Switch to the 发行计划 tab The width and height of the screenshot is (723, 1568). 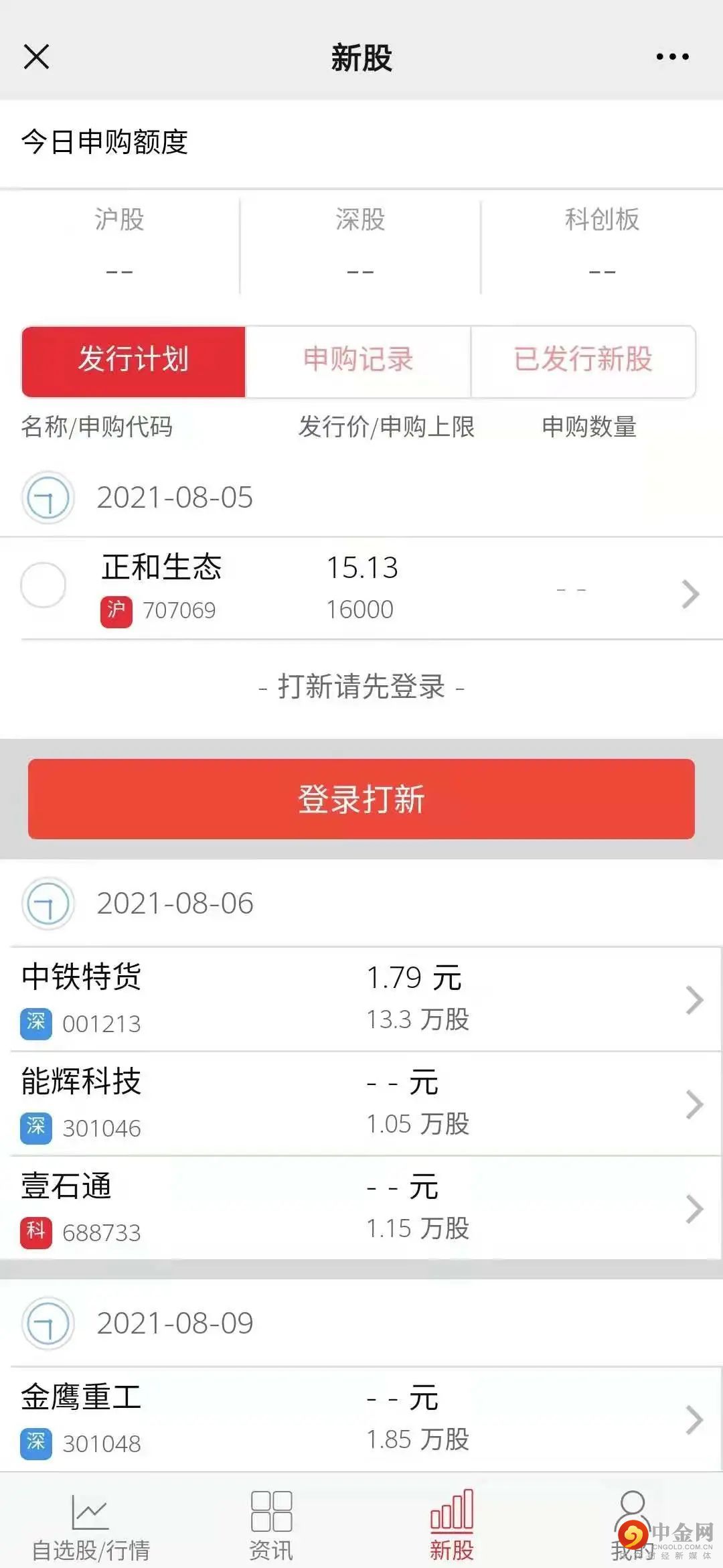coord(134,361)
